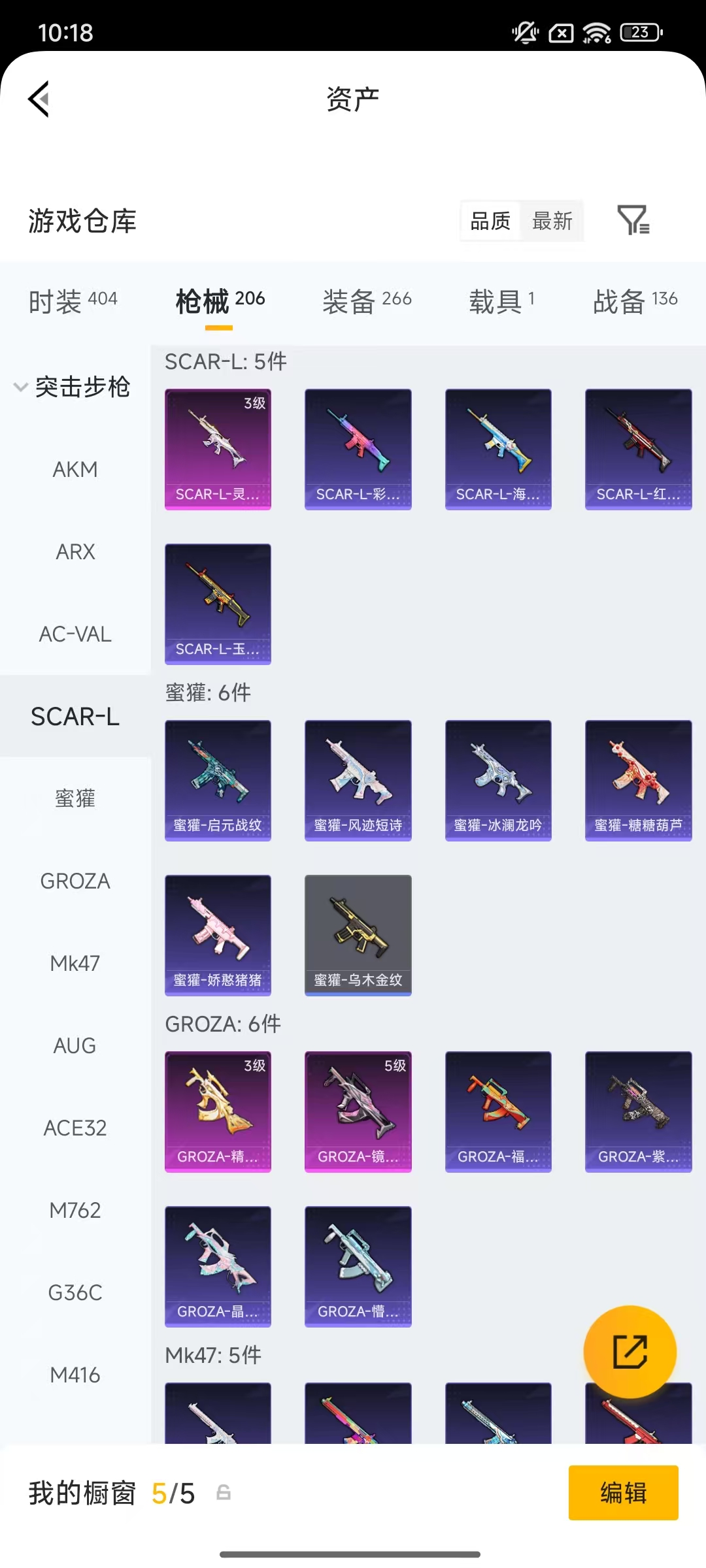706x1568 pixels.
Task: Sort the warehouse by 最新
Action: point(552,221)
